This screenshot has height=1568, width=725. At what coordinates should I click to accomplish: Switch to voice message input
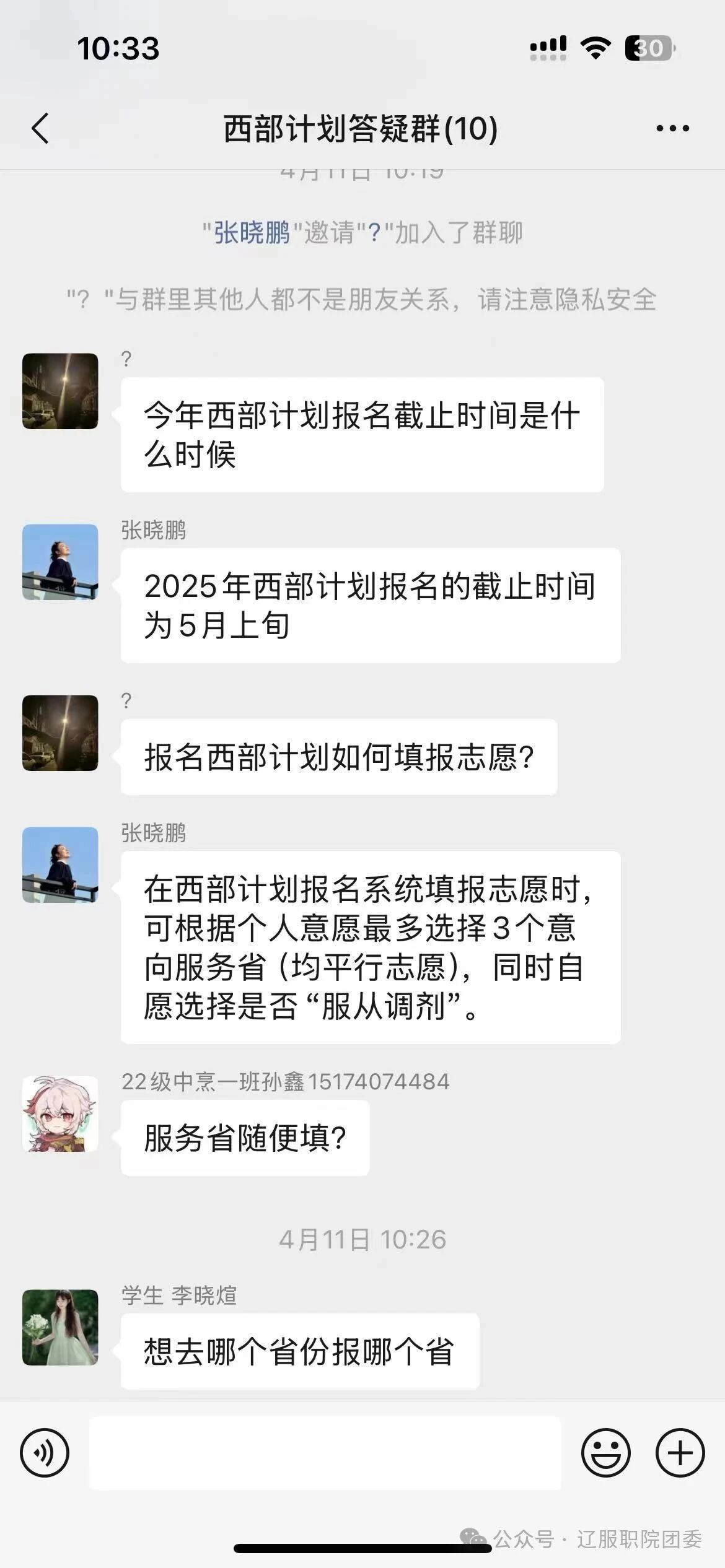pos(45,1452)
